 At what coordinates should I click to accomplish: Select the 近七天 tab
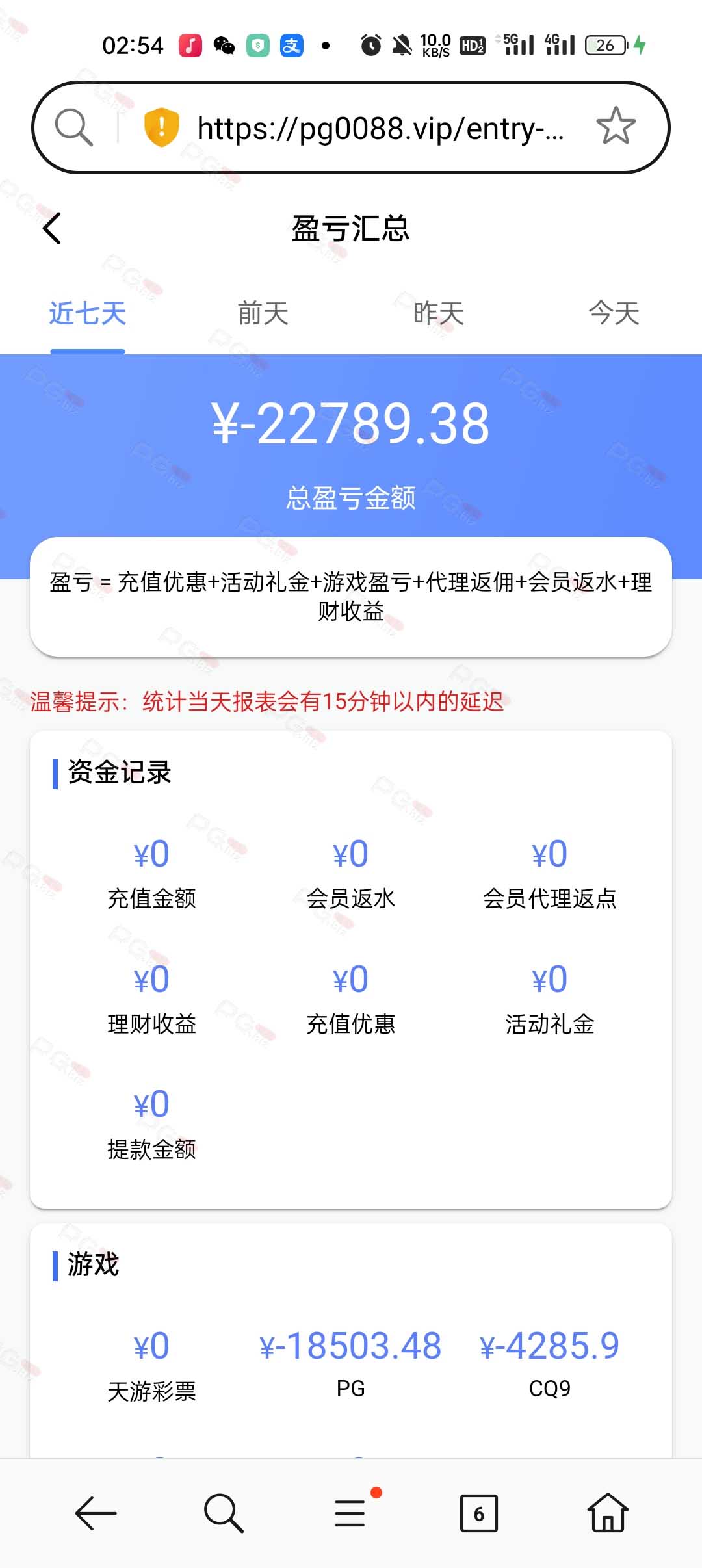88,313
